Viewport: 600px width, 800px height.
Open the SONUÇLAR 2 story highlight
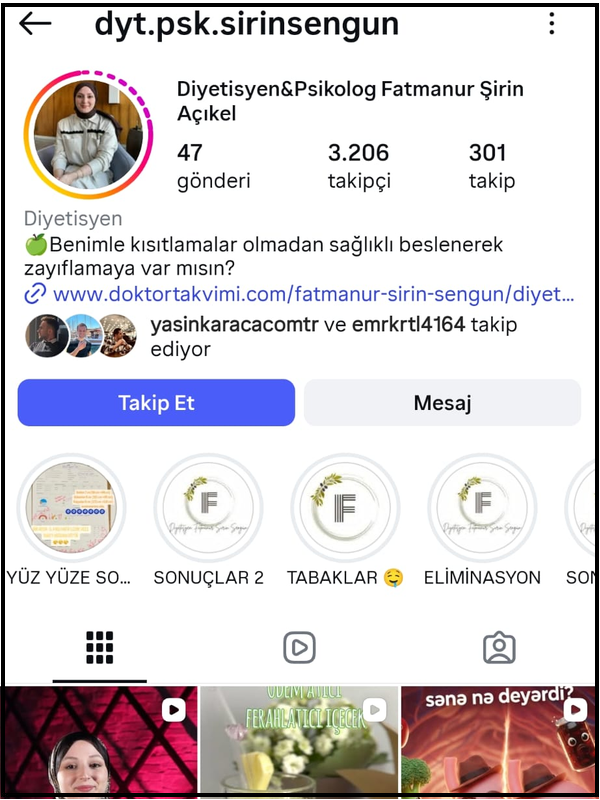[x=208, y=509]
